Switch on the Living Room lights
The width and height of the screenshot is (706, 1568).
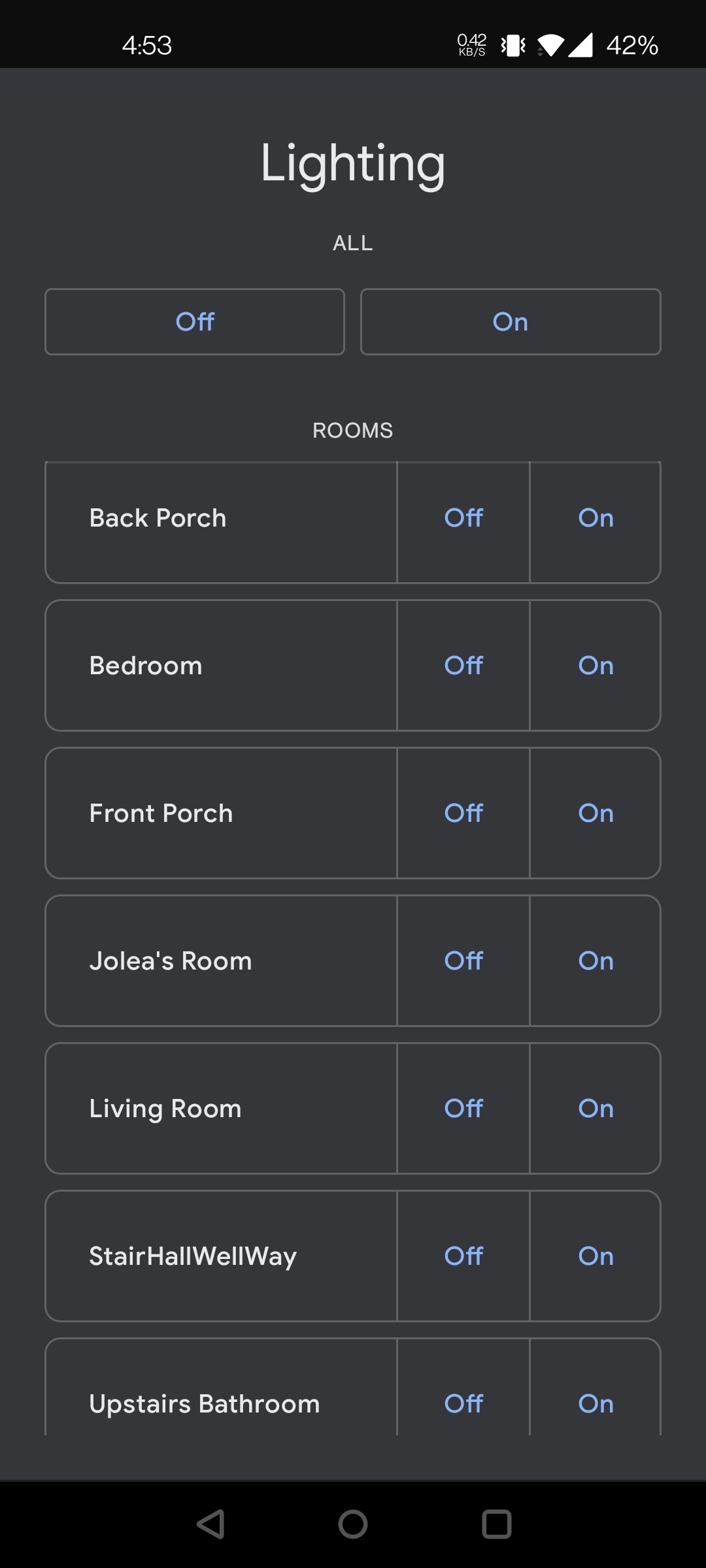pos(596,1109)
